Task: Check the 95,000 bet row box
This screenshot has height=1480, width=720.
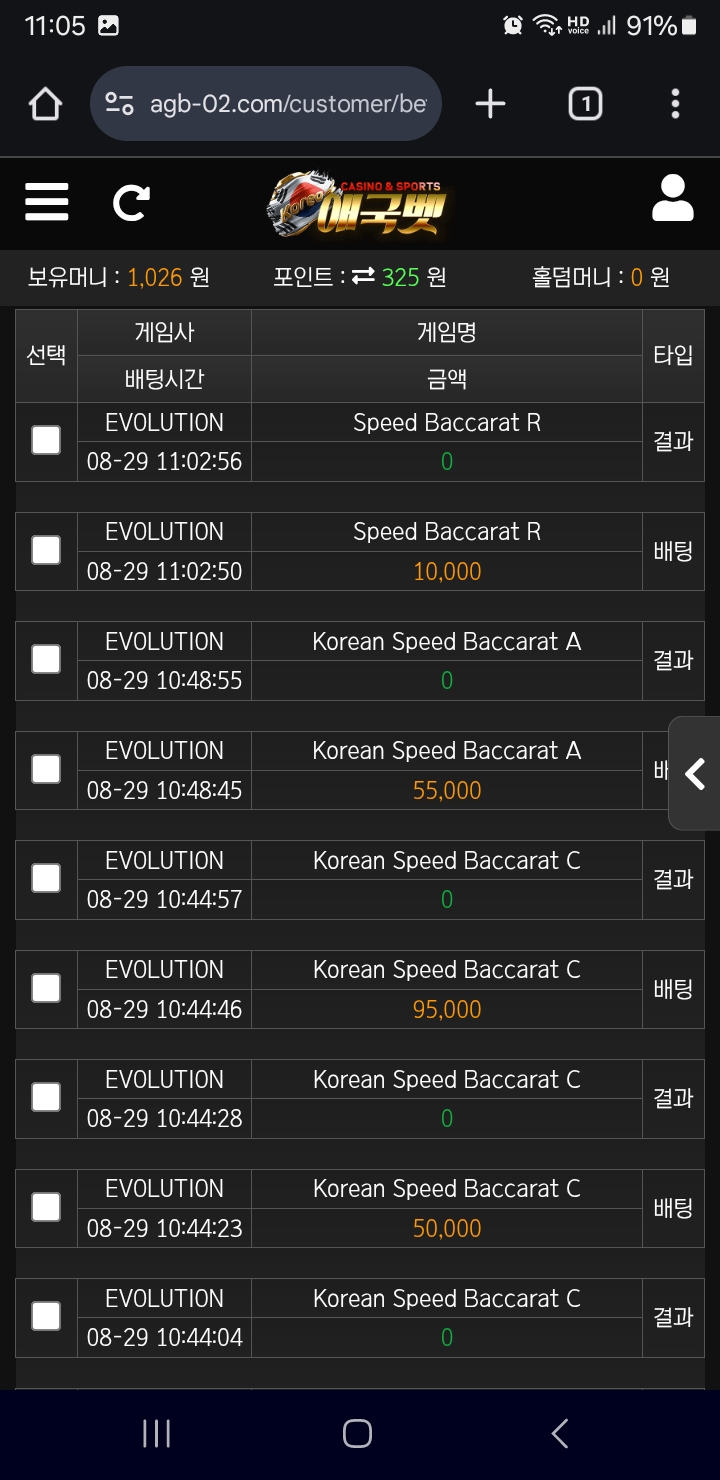Action: 46,988
